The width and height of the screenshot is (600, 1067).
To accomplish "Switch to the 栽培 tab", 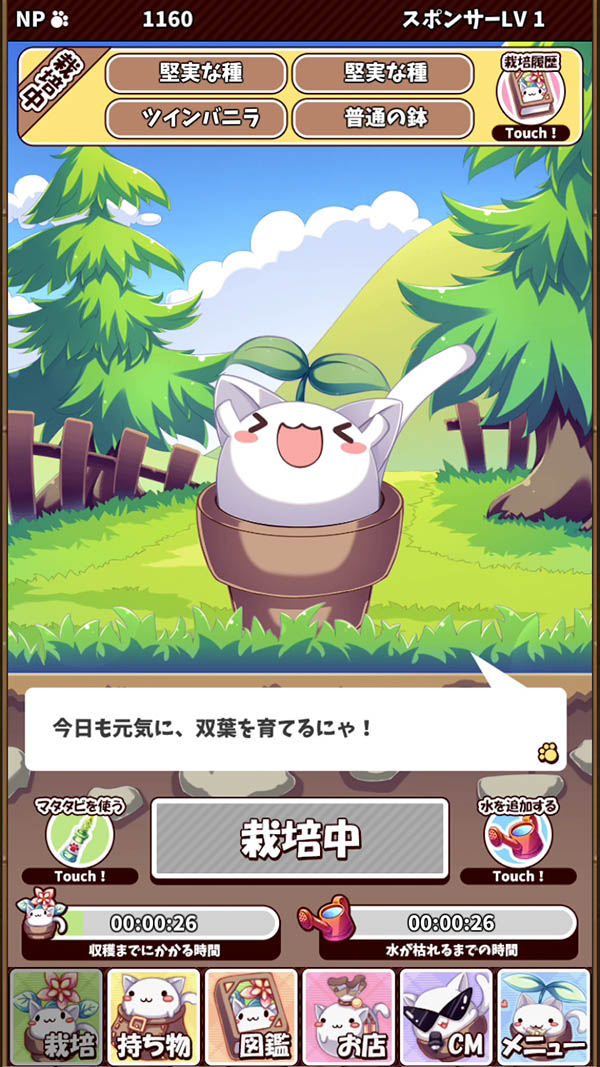I will pyautogui.click(x=57, y=1016).
